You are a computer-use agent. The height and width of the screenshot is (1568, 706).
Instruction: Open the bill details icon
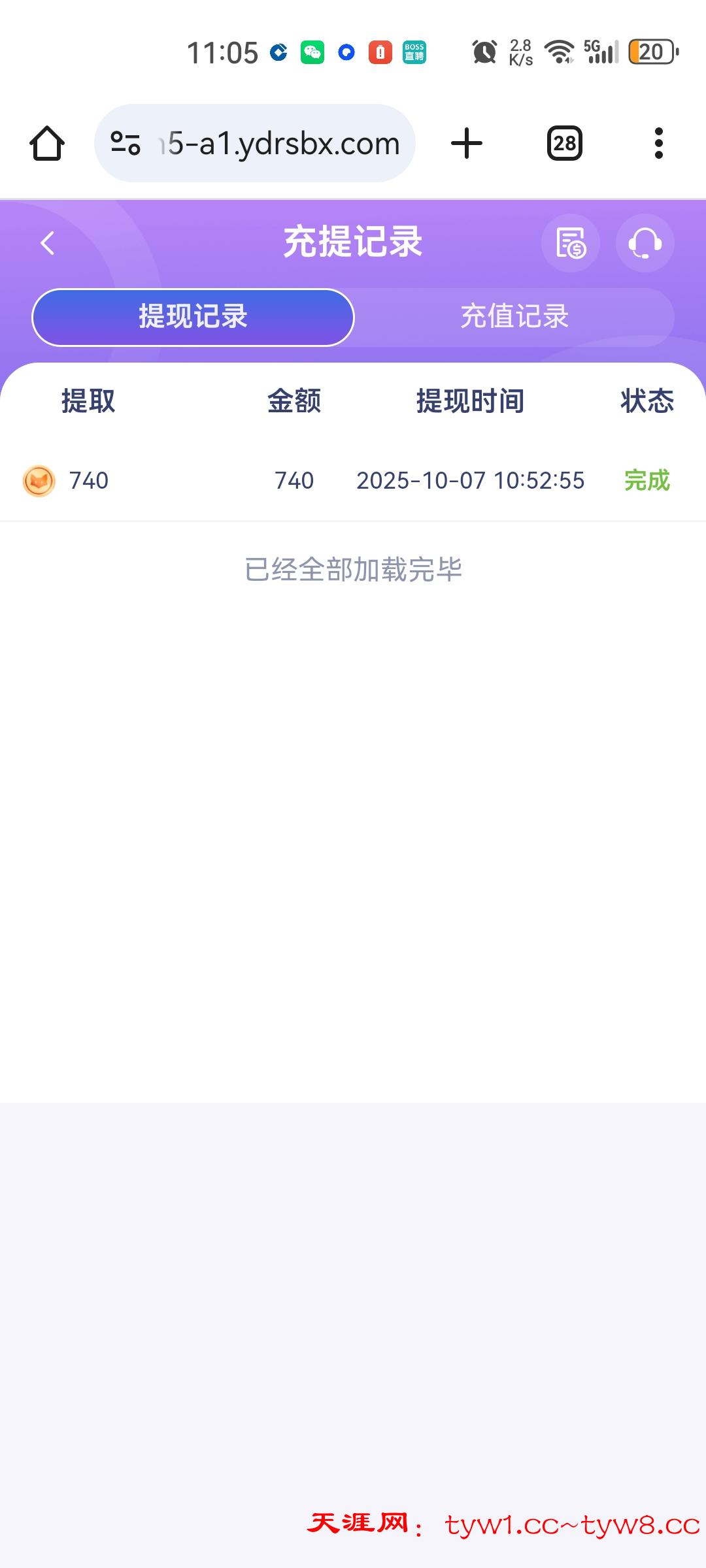(570, 243)
